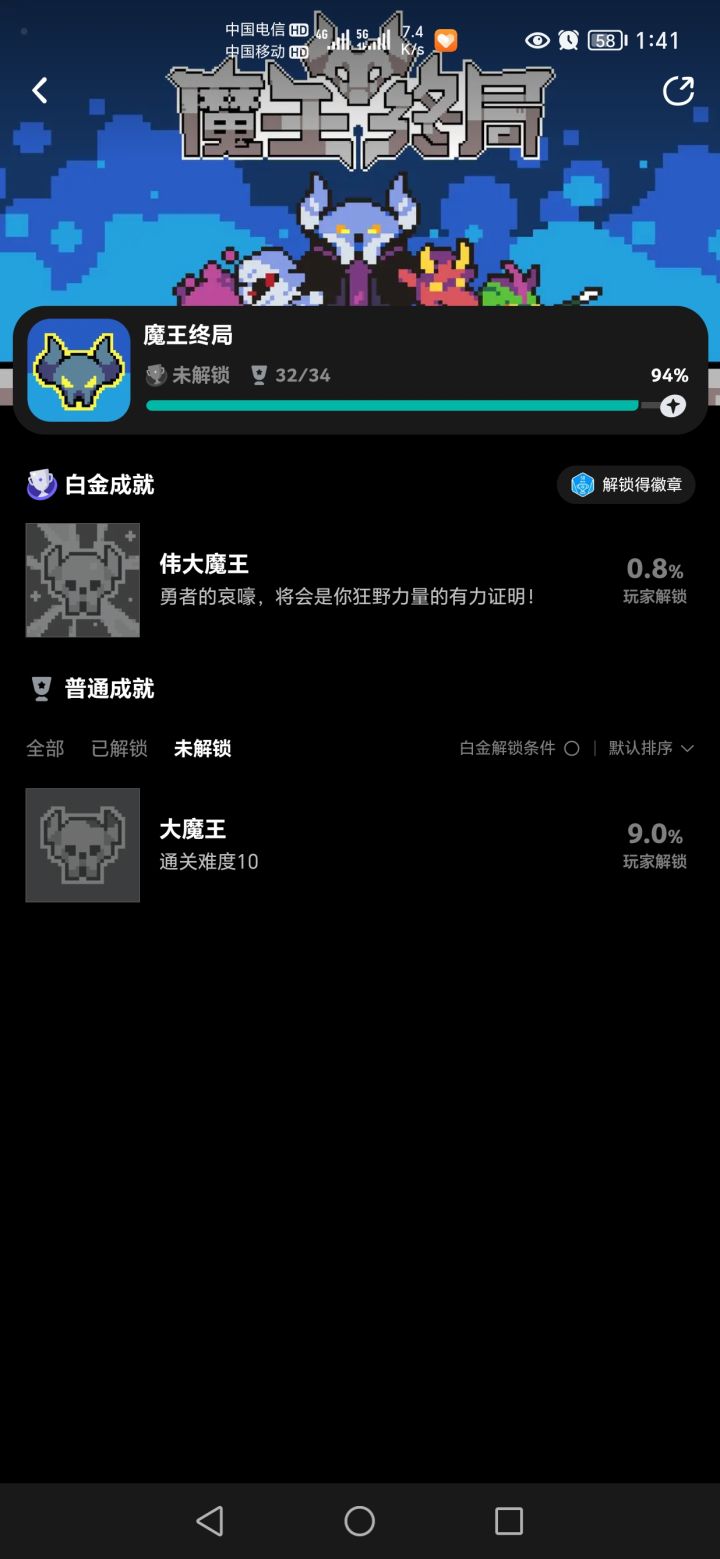Image resolution: width=720 pixels, height=1559 pixels.
Task: Open the share menu via top-right arrow
Action: click(x=679, y=90)
